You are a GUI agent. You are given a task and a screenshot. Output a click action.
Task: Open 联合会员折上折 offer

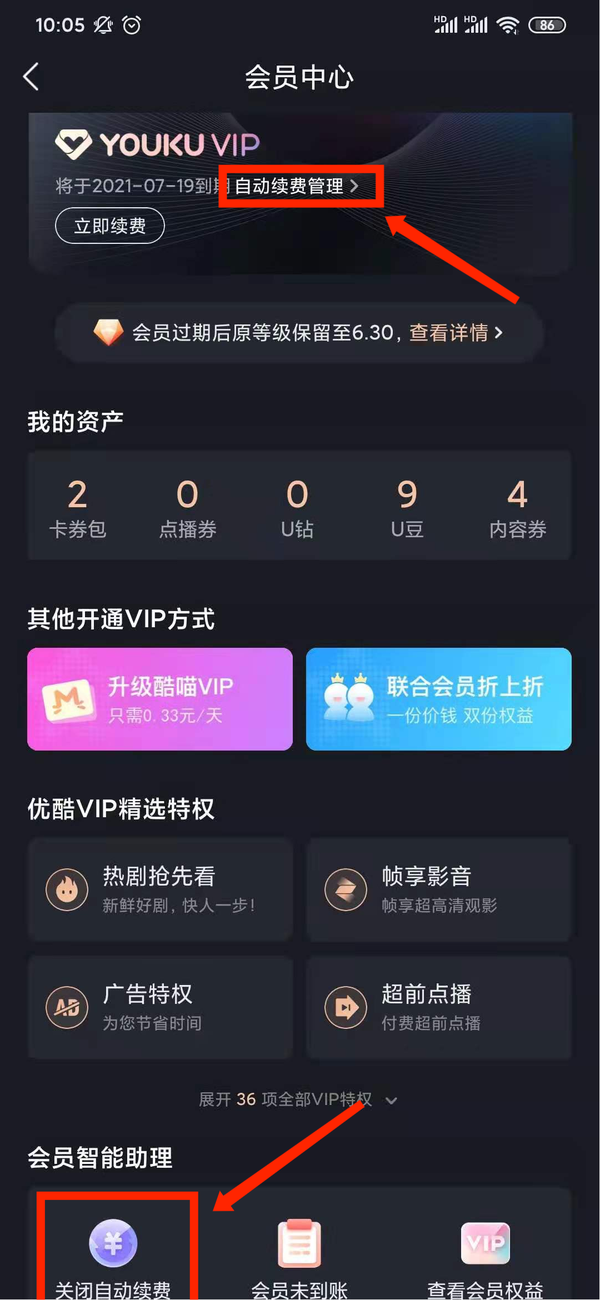tap(438, 698)
